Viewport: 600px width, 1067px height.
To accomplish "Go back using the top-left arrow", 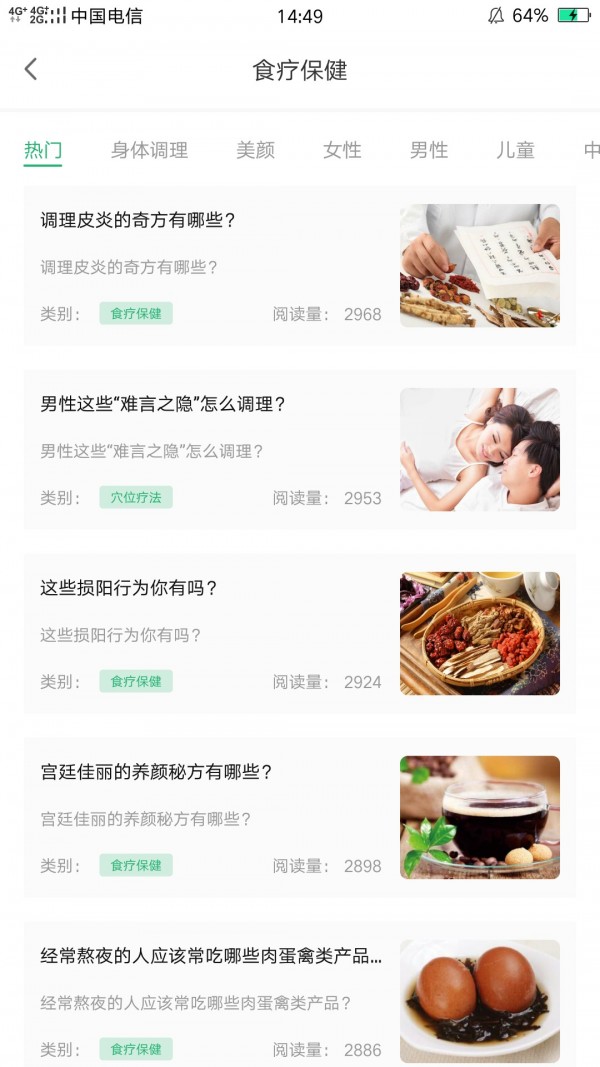I will click(31, 69).
